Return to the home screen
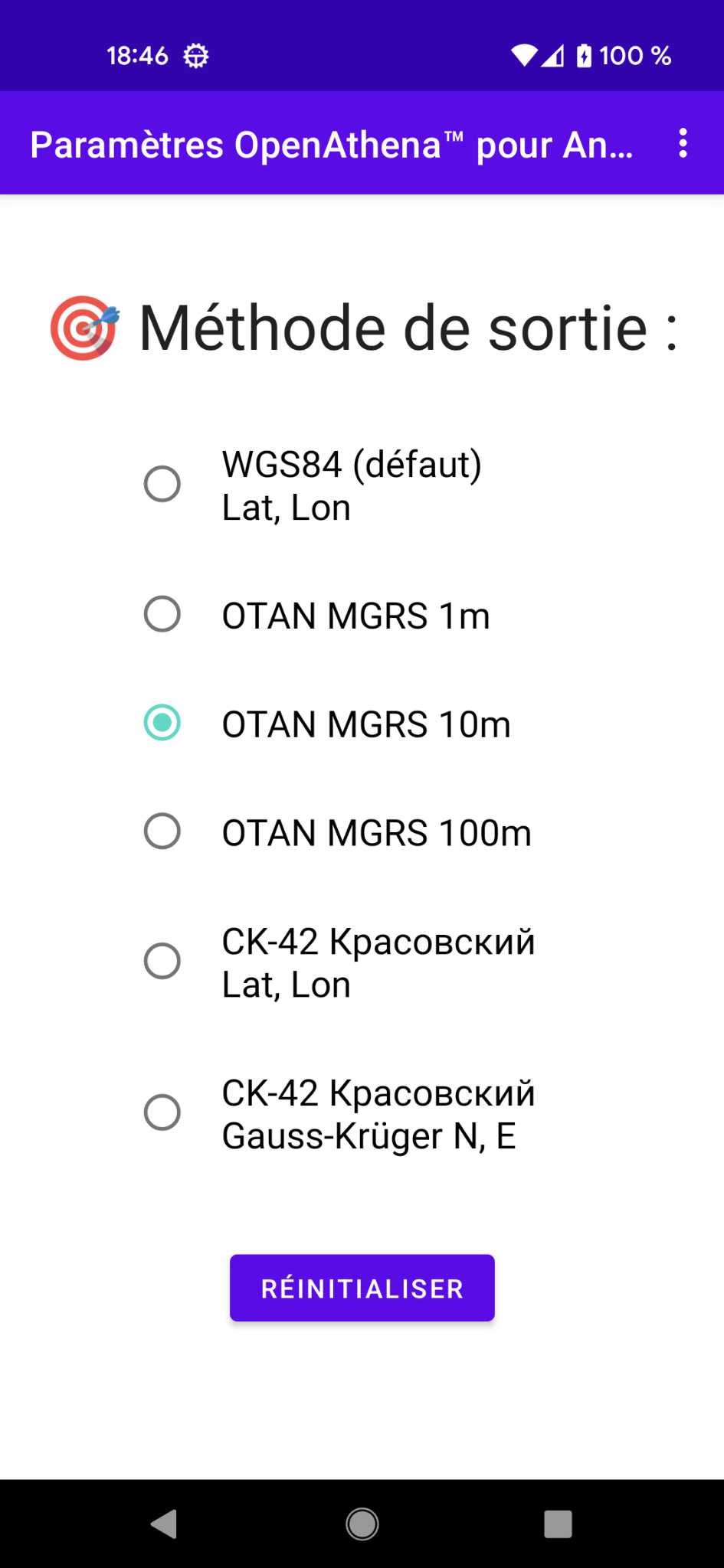The width and height of the screenshot is (724, 1568). tap(362, 1524)
